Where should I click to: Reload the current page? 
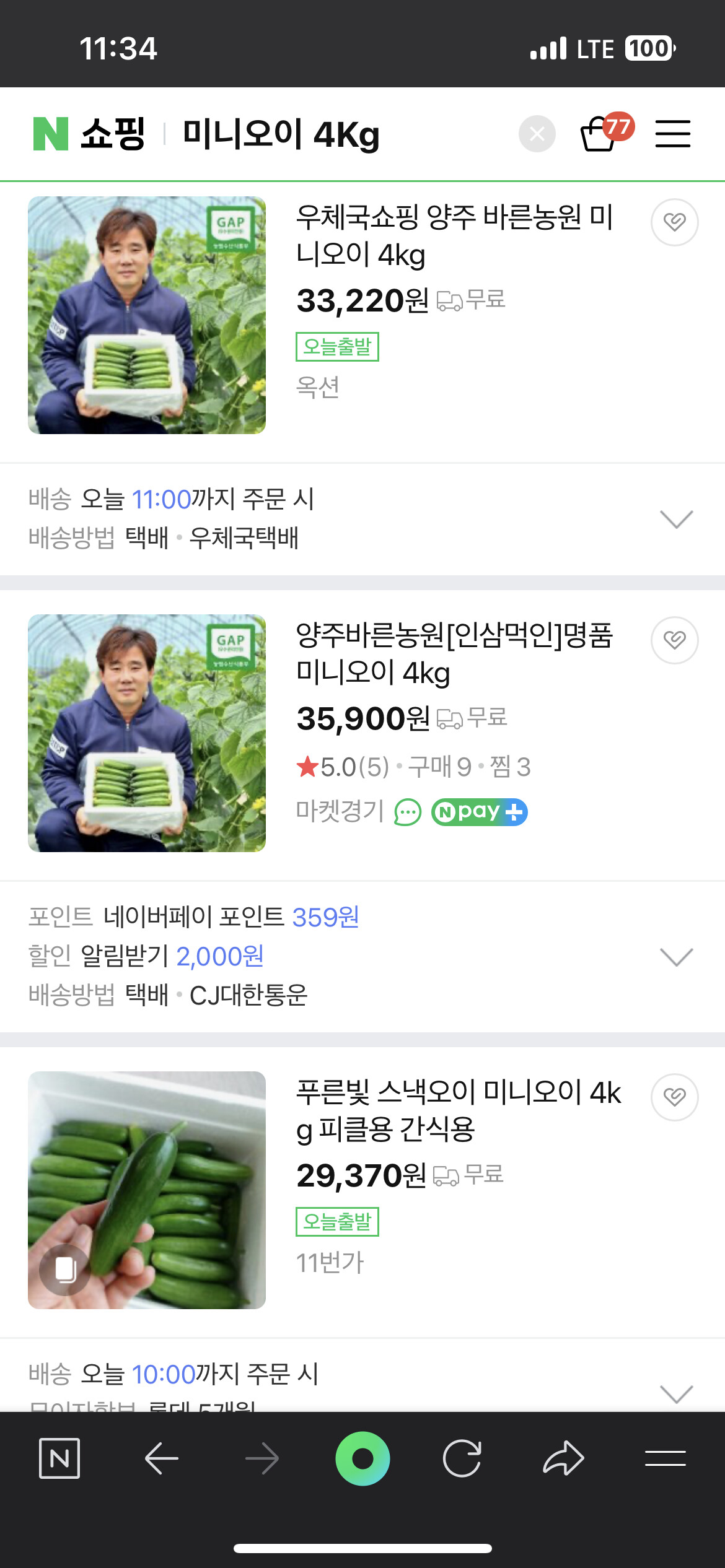462,1458
